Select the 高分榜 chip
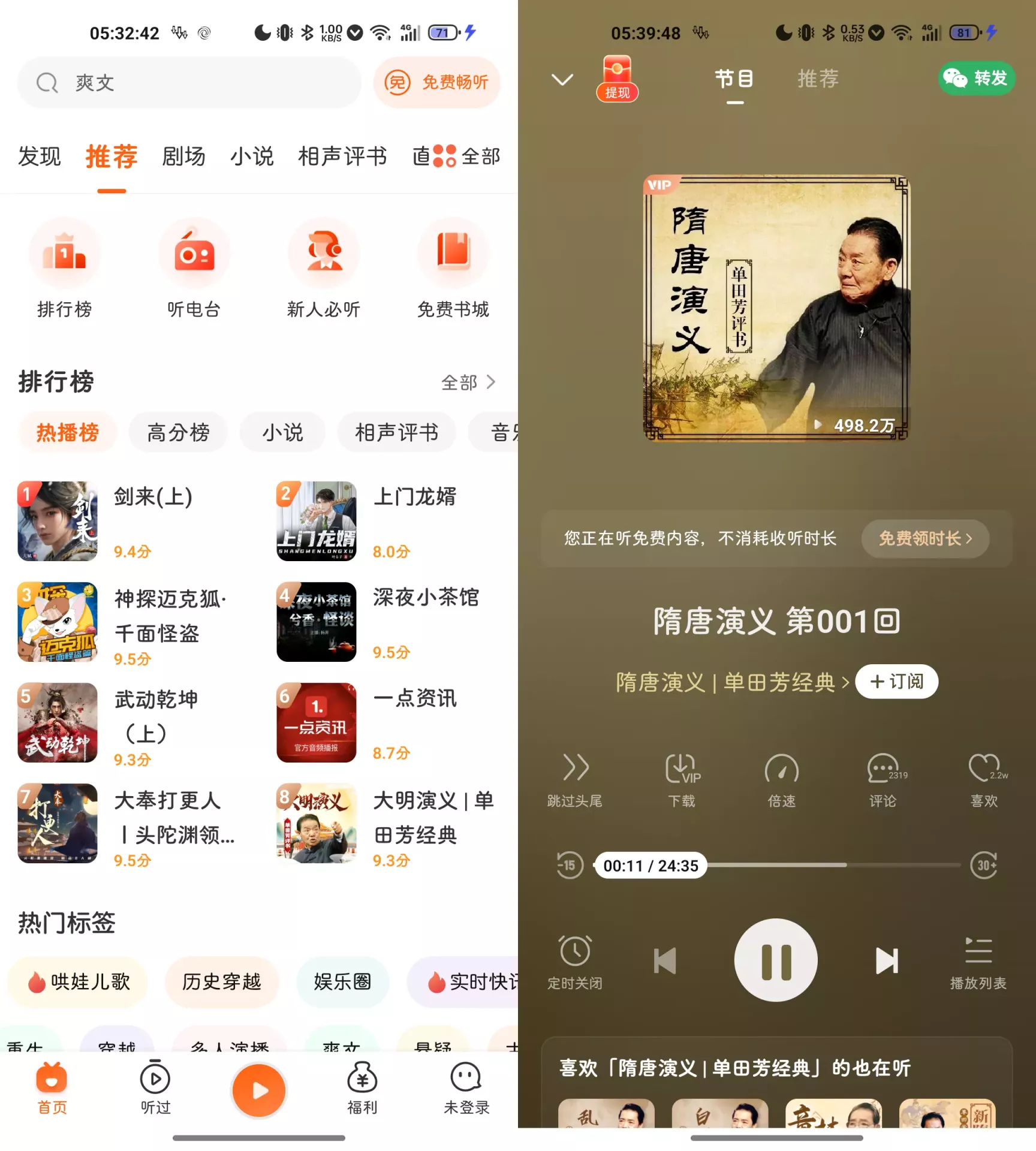The height and width of the screenshot is (1151, 1036). (178, 432)
